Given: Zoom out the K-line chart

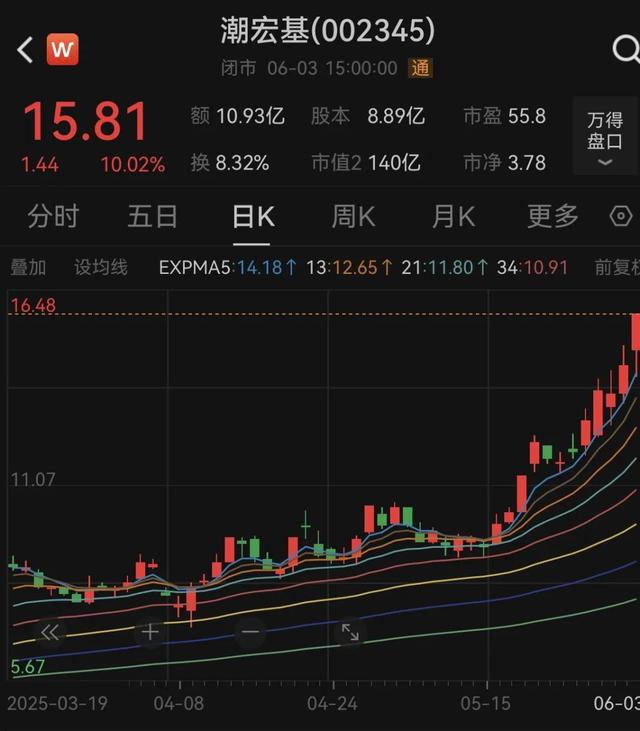Looking at the screenshot, I should point(250,632).
